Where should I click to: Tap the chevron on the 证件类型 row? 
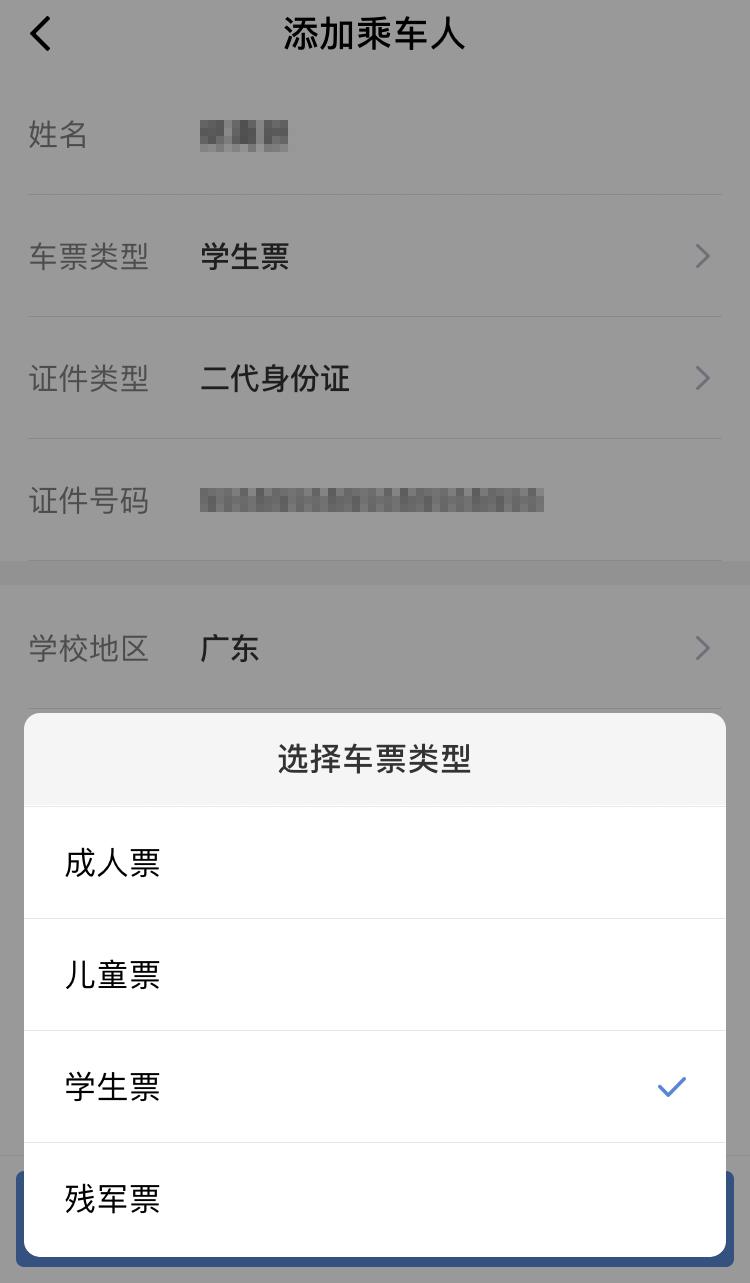[702, 378]
